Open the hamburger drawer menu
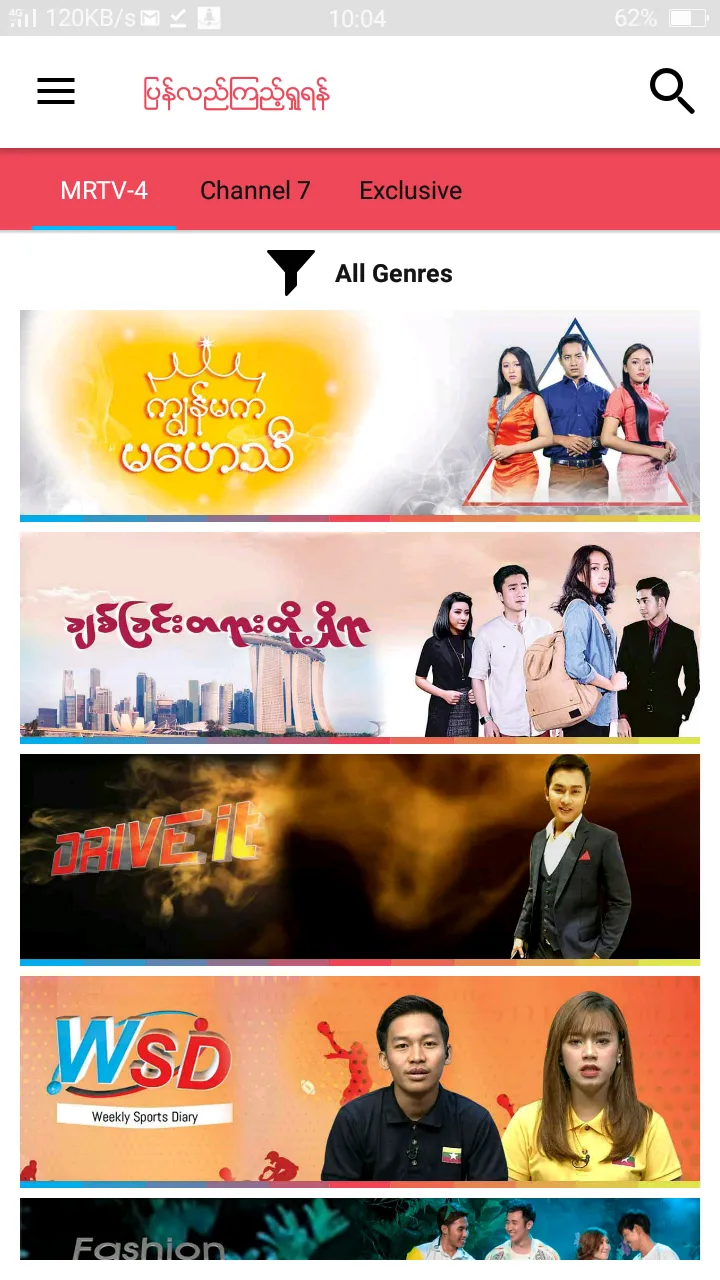 coord(56,92)
